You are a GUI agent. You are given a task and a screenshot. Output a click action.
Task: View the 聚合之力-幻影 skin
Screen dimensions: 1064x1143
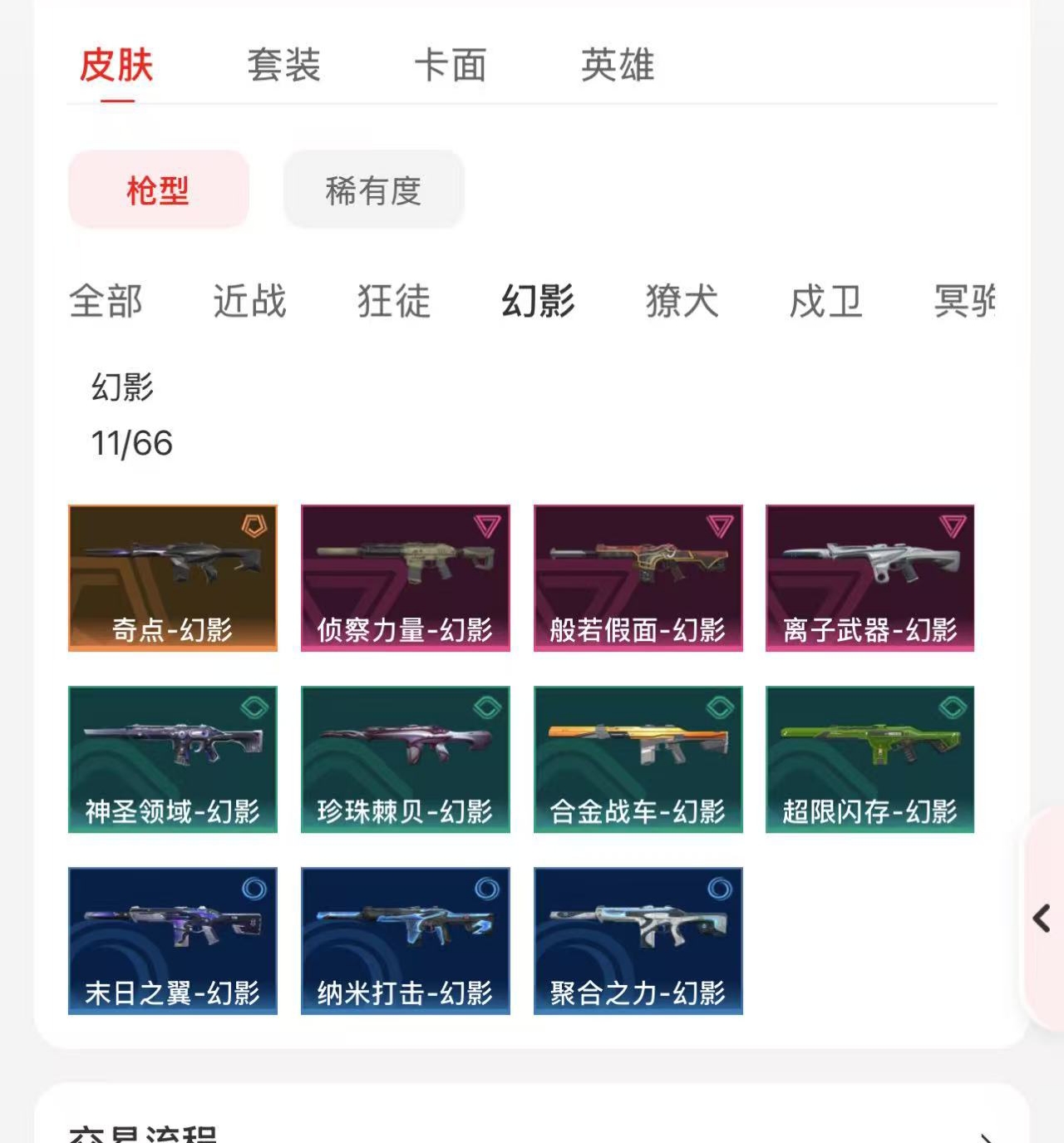(638, 940)
